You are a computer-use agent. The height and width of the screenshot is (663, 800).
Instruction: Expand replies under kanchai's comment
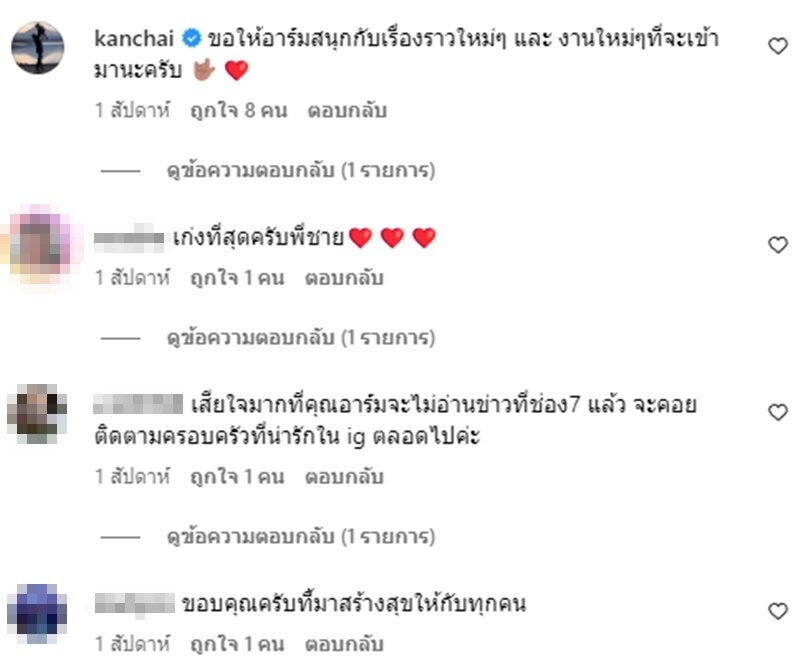300,171
